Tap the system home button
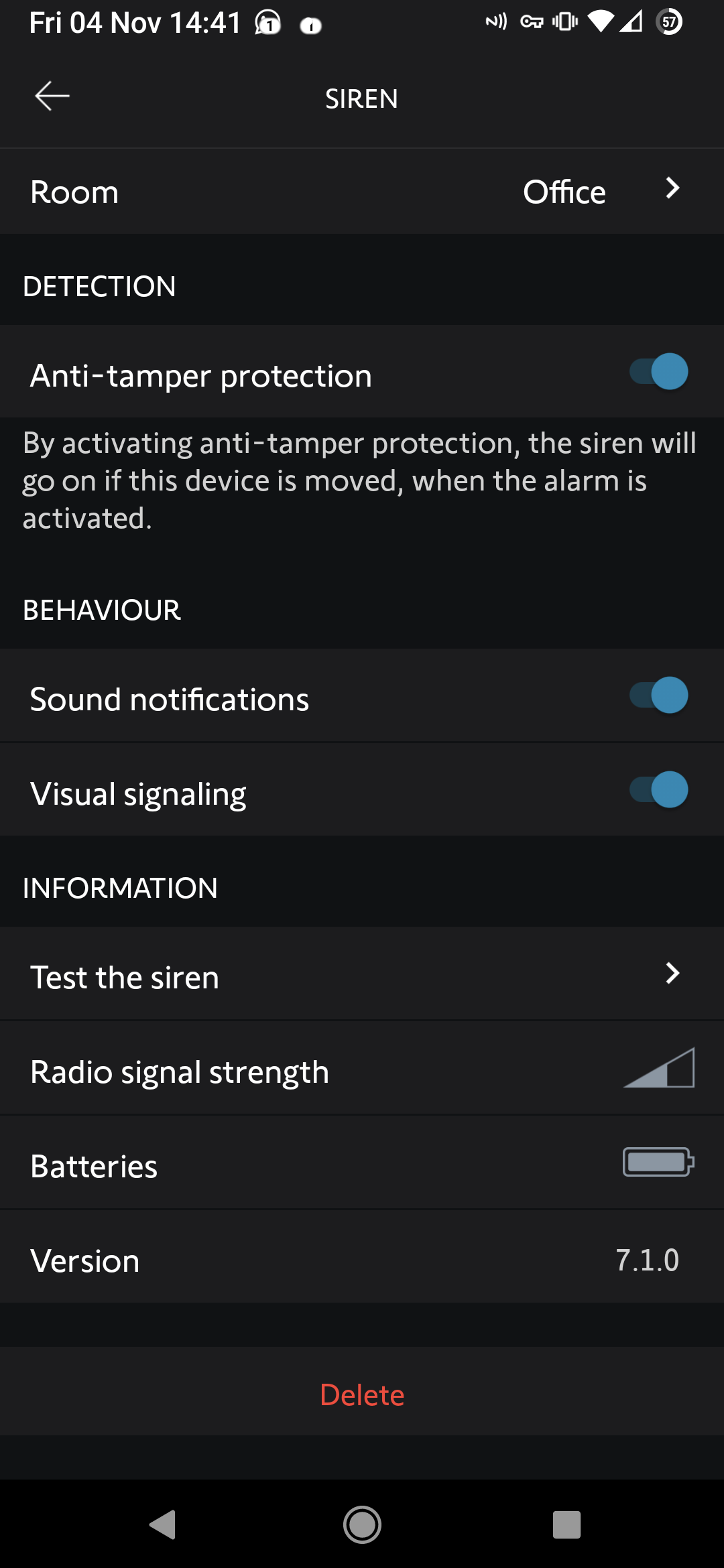Screen dimensions: 724x1568 [362, 1524]
